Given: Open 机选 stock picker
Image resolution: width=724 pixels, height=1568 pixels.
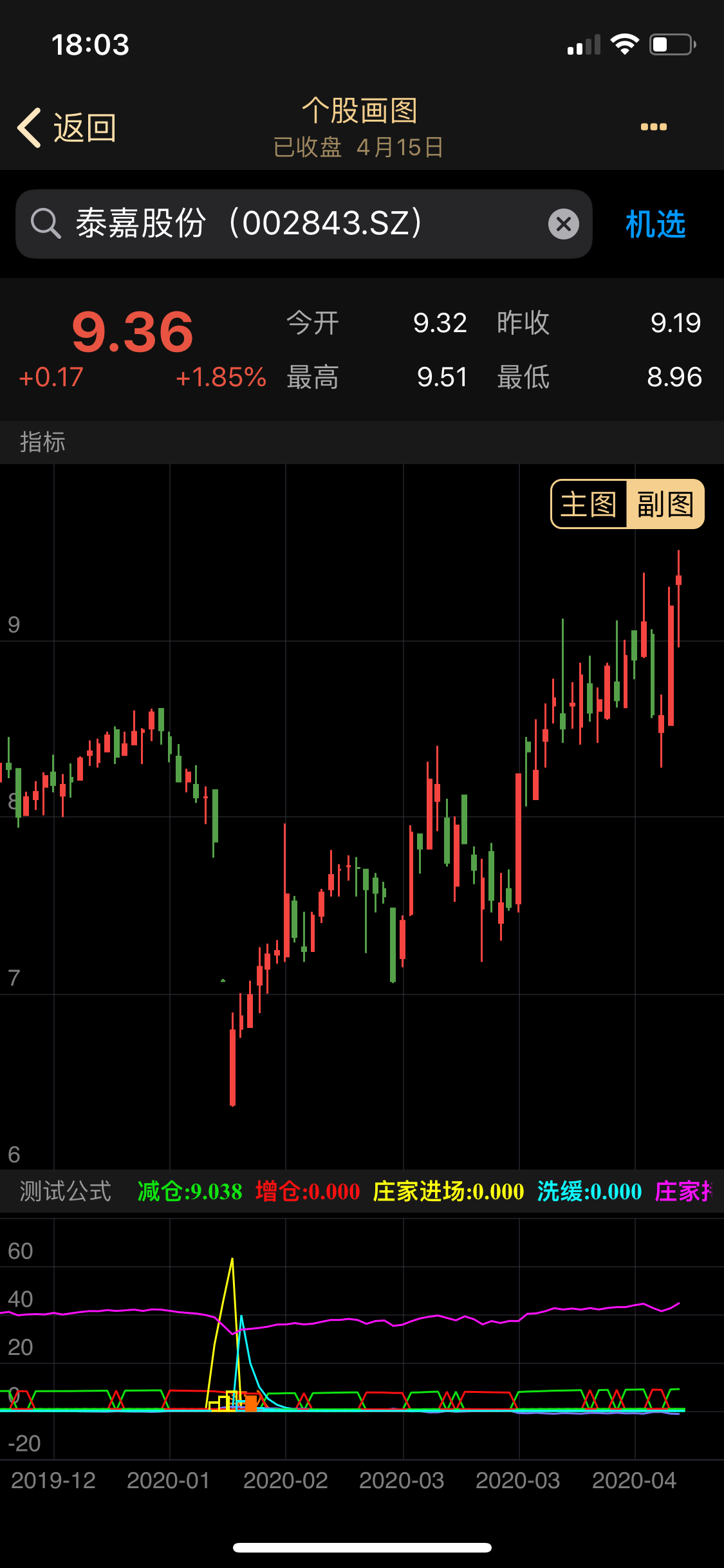Looking at the screenshot, I should pos(655,224).
